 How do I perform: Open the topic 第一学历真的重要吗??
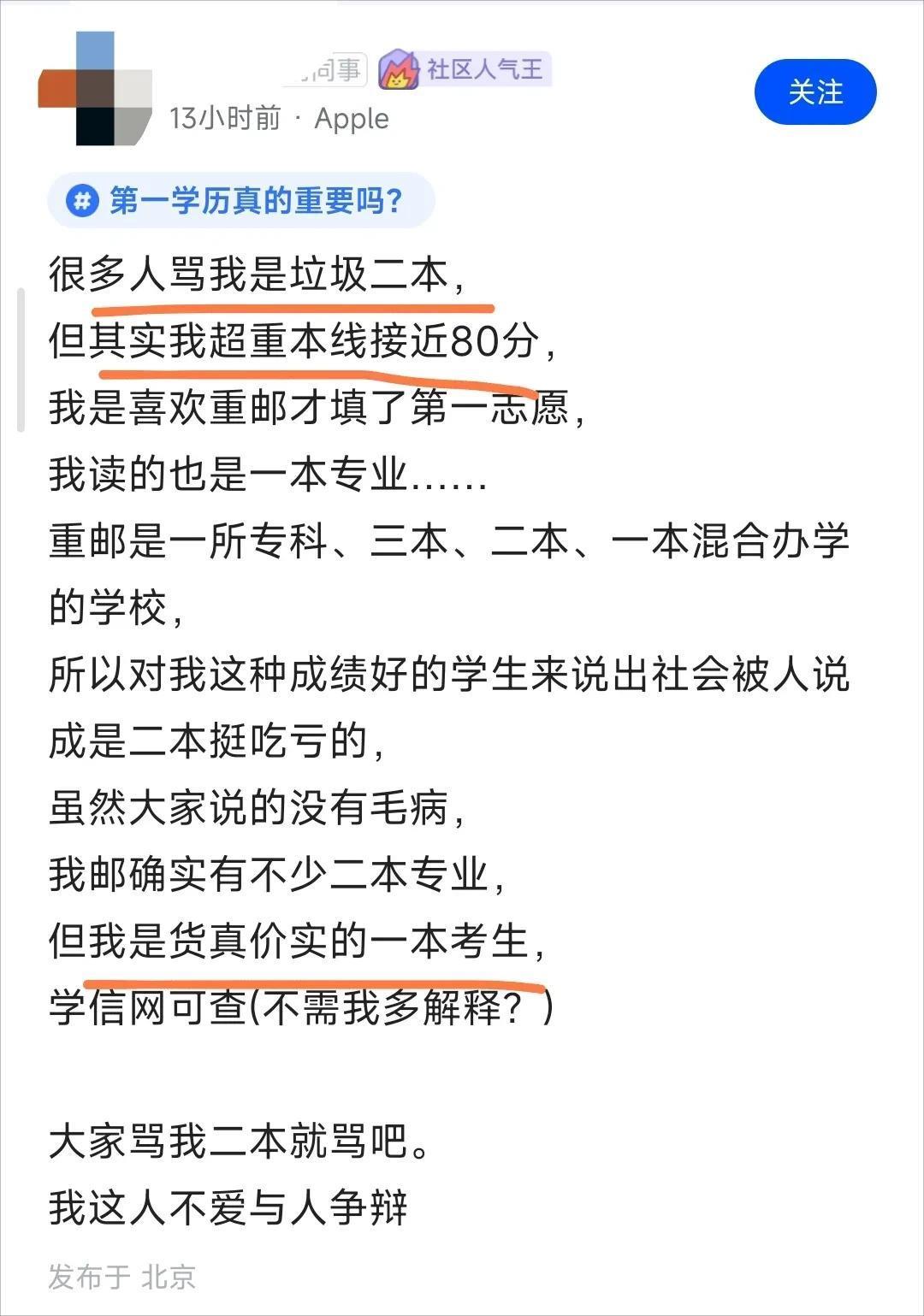tap(242, 201)
